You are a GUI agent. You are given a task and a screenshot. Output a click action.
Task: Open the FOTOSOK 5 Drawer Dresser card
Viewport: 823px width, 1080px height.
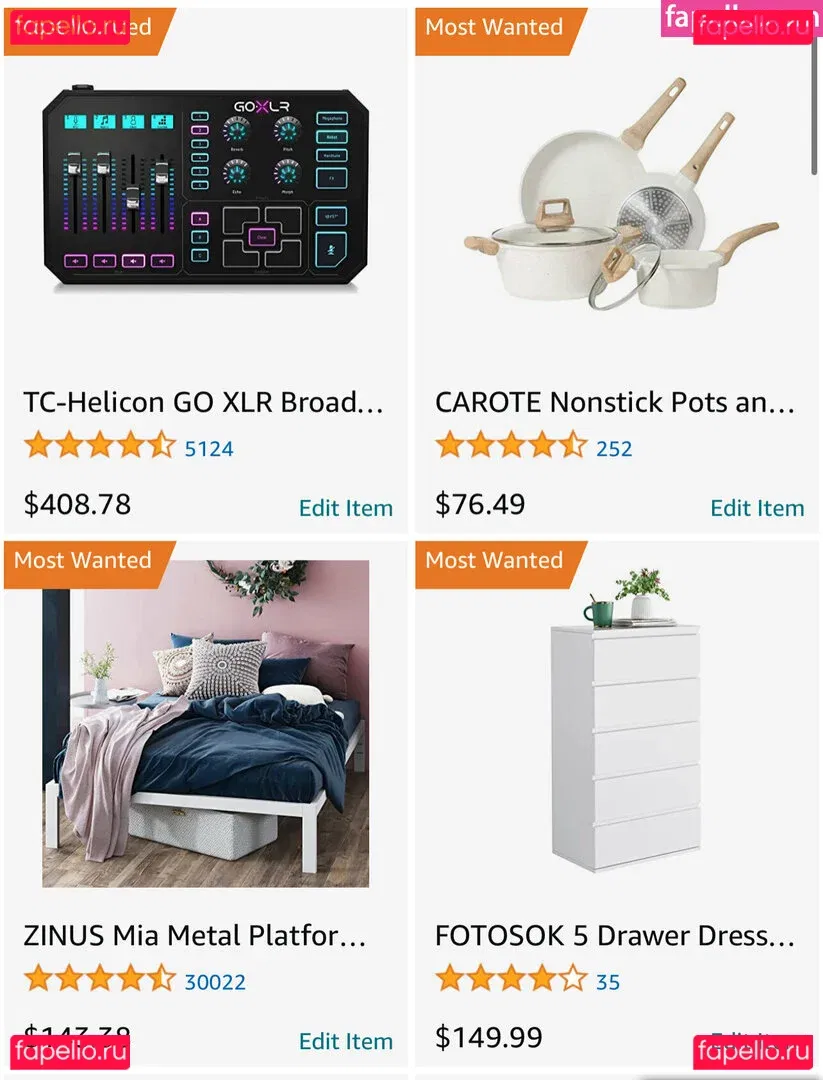(x=615, y=936)
